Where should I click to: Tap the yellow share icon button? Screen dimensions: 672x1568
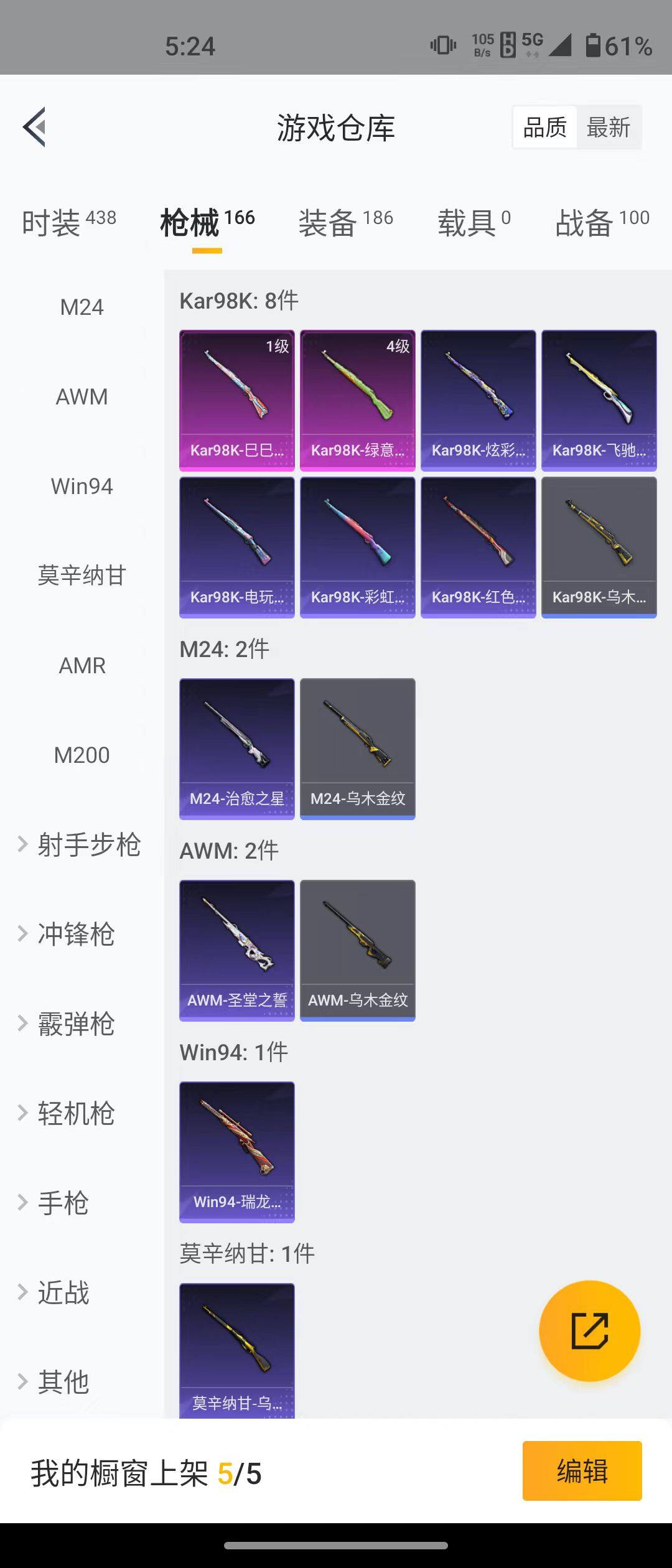coord(590,1332)
